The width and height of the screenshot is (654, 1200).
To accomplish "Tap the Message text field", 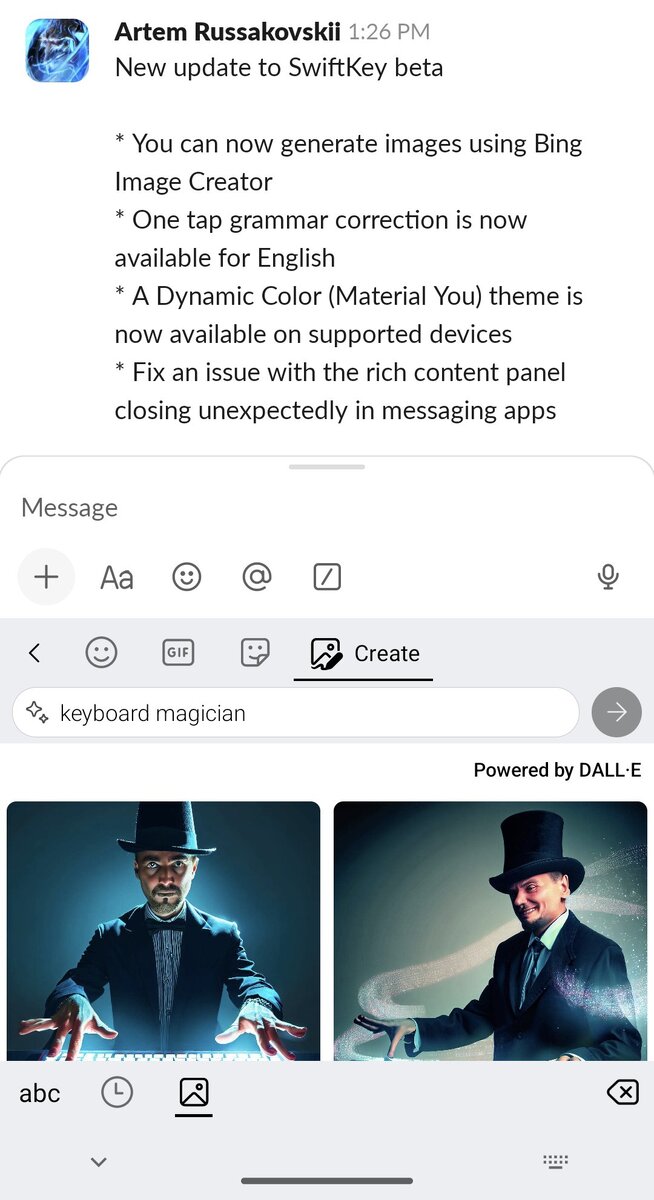I will [300, 508].
